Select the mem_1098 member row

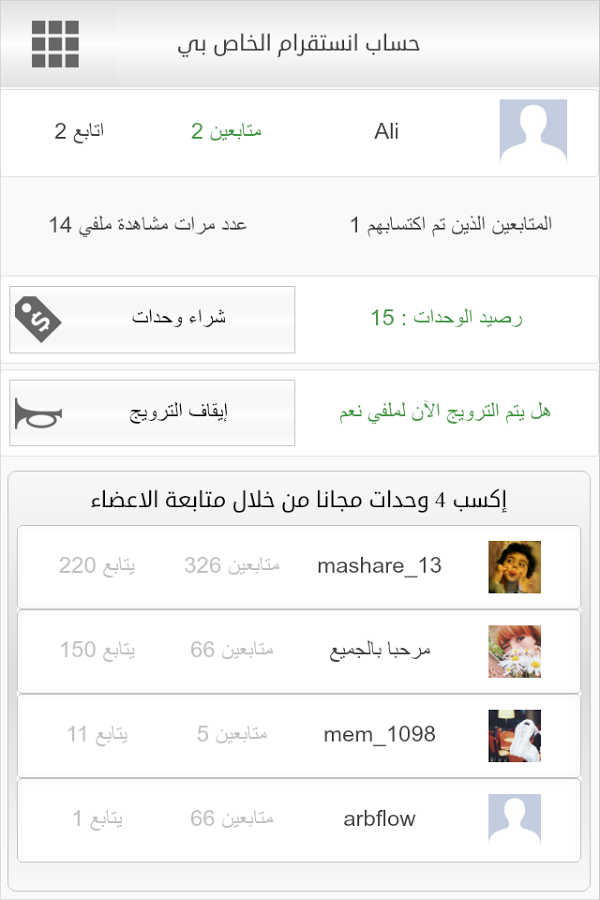[x=299, y=735]
